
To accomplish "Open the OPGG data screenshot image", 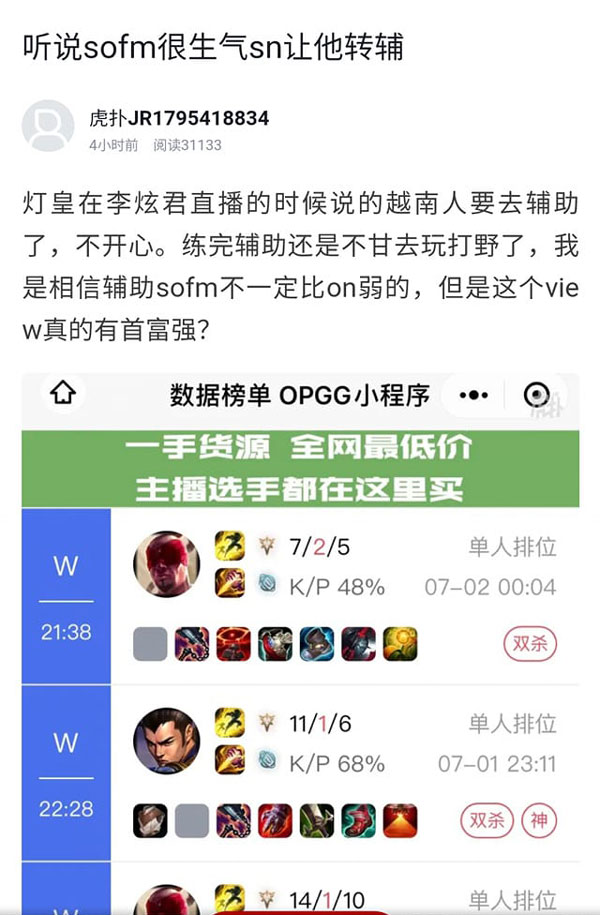I will pyautogui.click(x=300, y=640).
